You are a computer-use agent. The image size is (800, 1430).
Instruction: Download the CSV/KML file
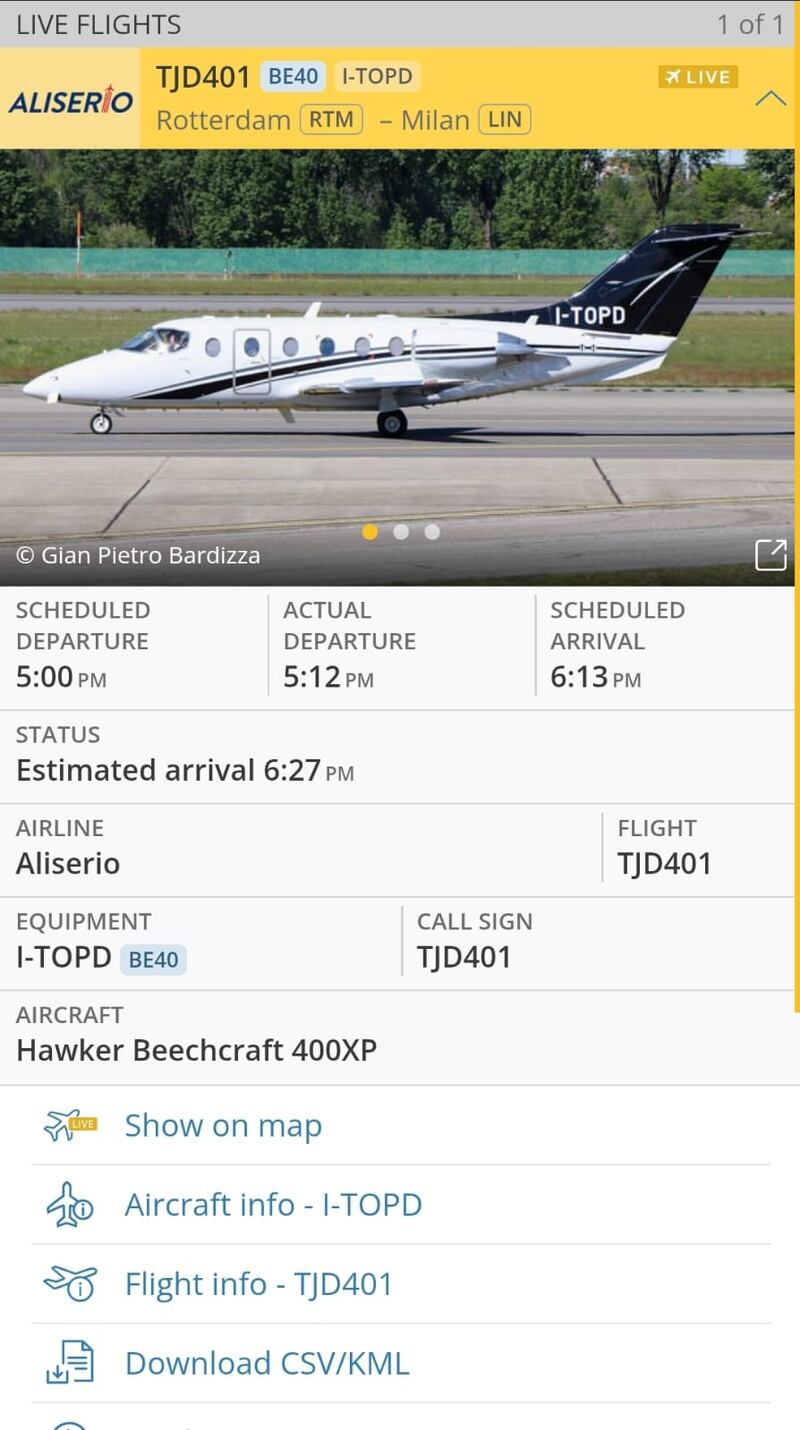tap(266, 1363)
